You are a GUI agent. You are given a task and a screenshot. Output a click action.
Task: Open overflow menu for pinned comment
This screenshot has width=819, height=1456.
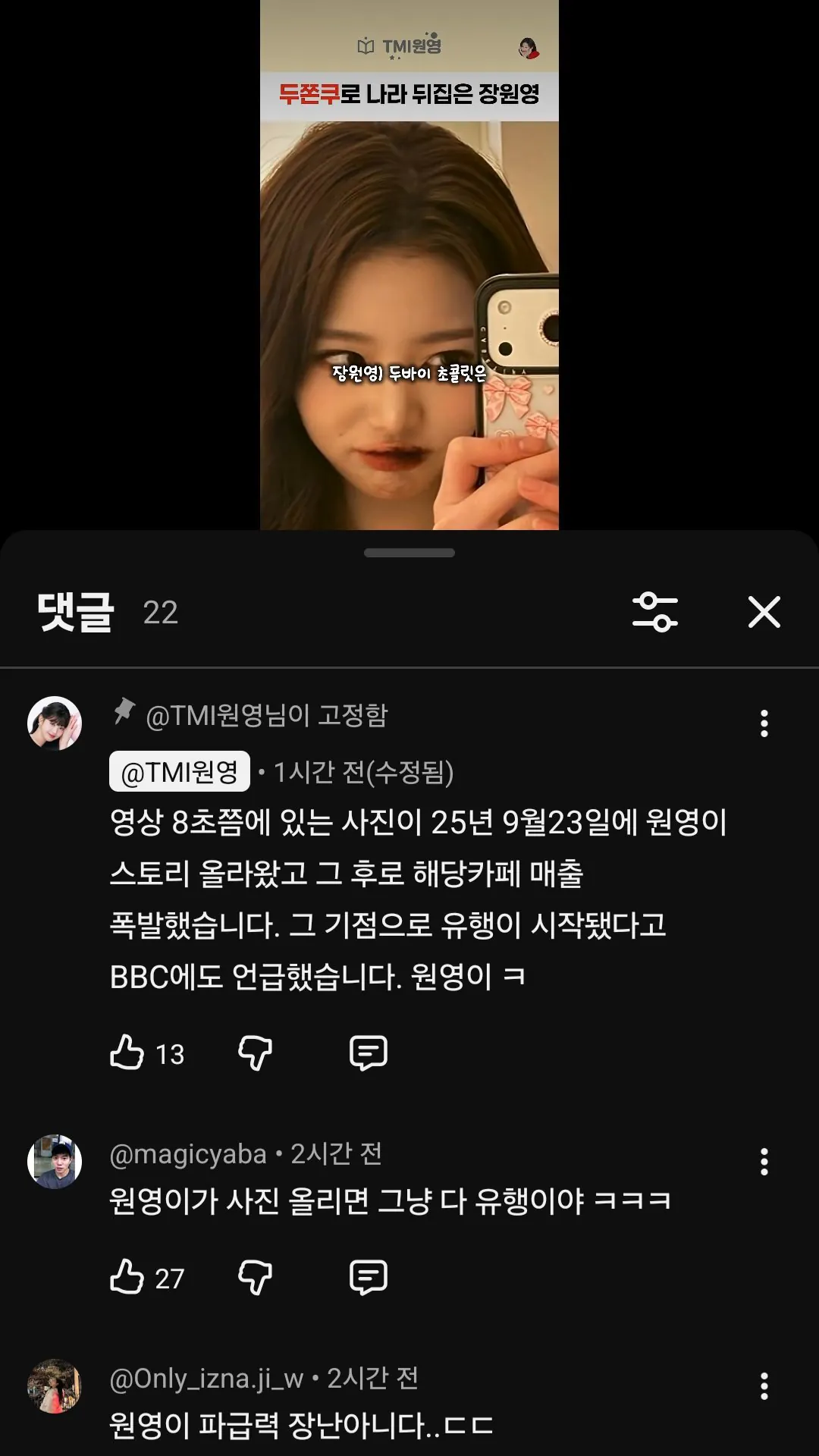pyautogui.click(x=764, y=723)
